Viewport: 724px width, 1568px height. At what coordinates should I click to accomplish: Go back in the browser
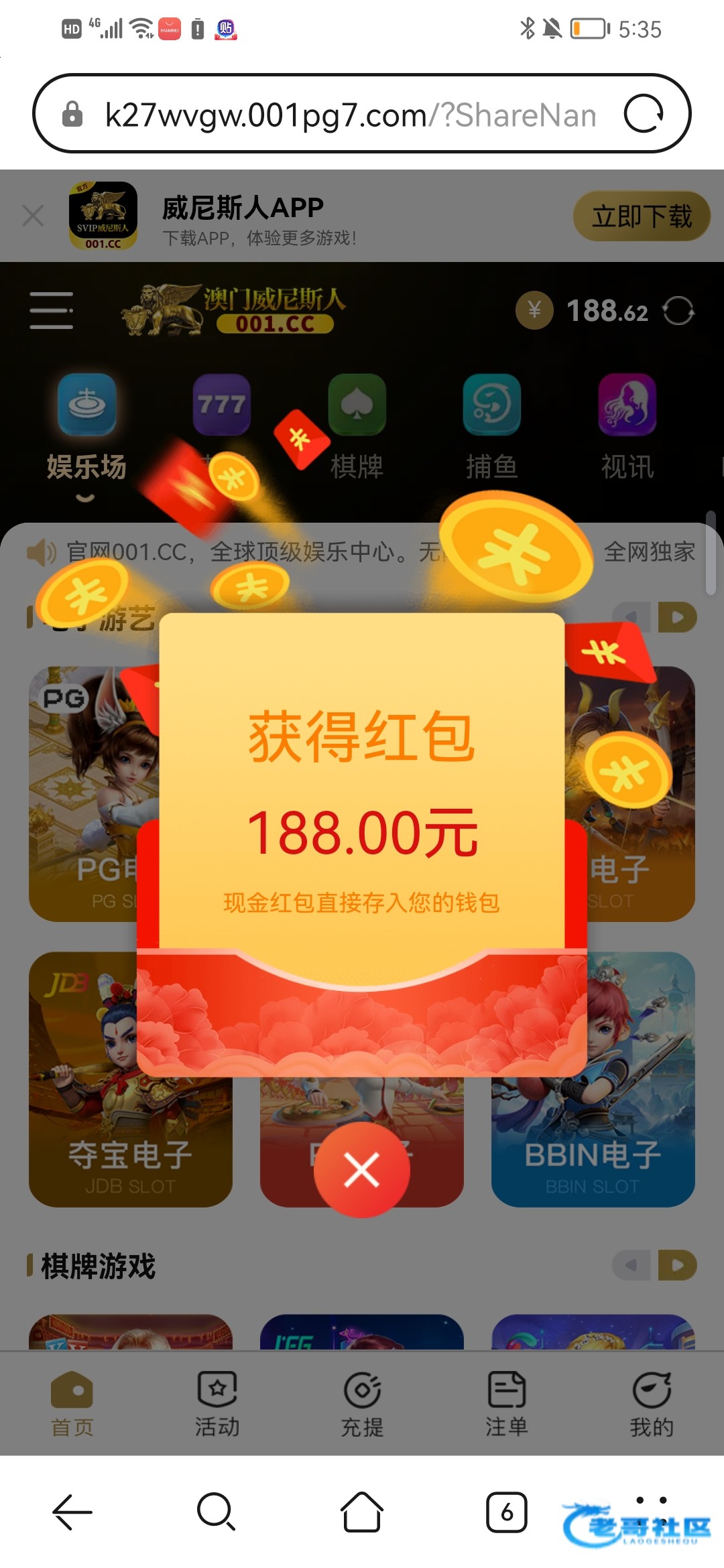click(72, 1512)
